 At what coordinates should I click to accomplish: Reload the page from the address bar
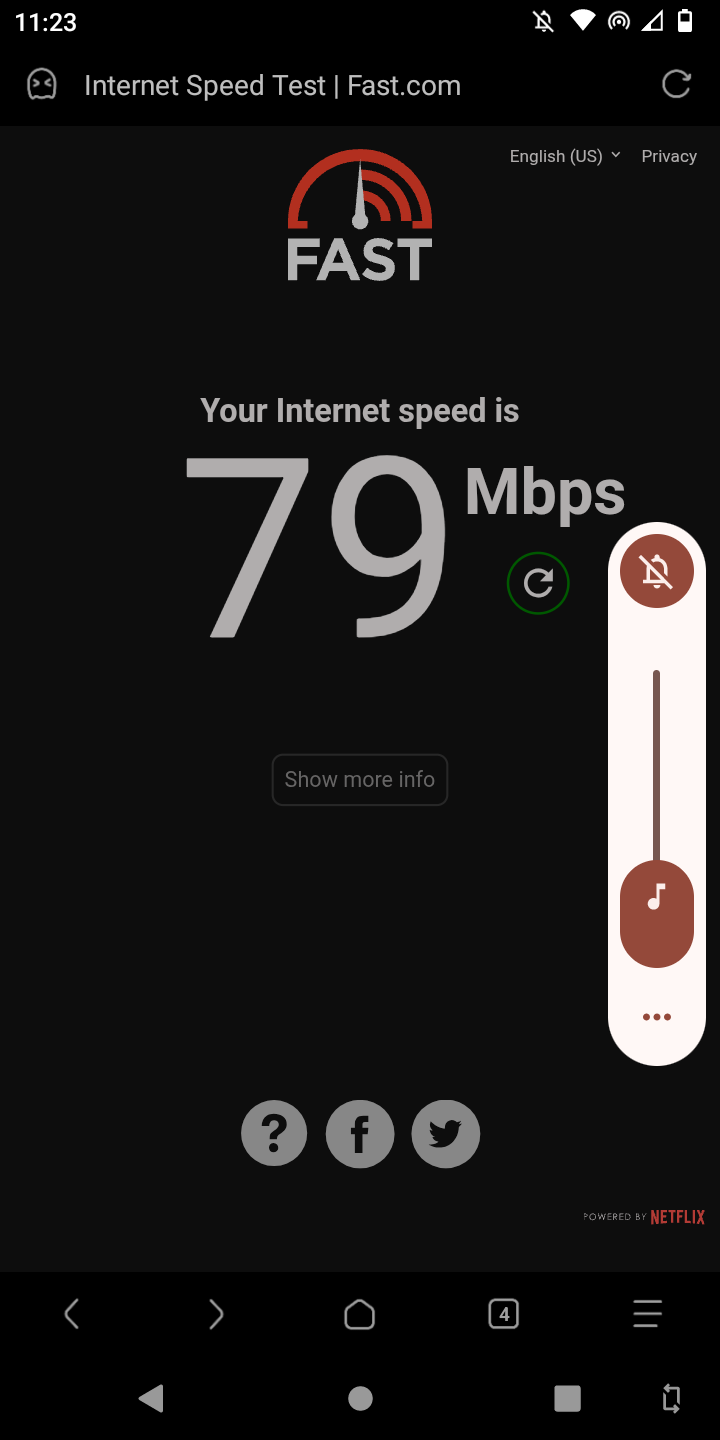click(676, 85)
